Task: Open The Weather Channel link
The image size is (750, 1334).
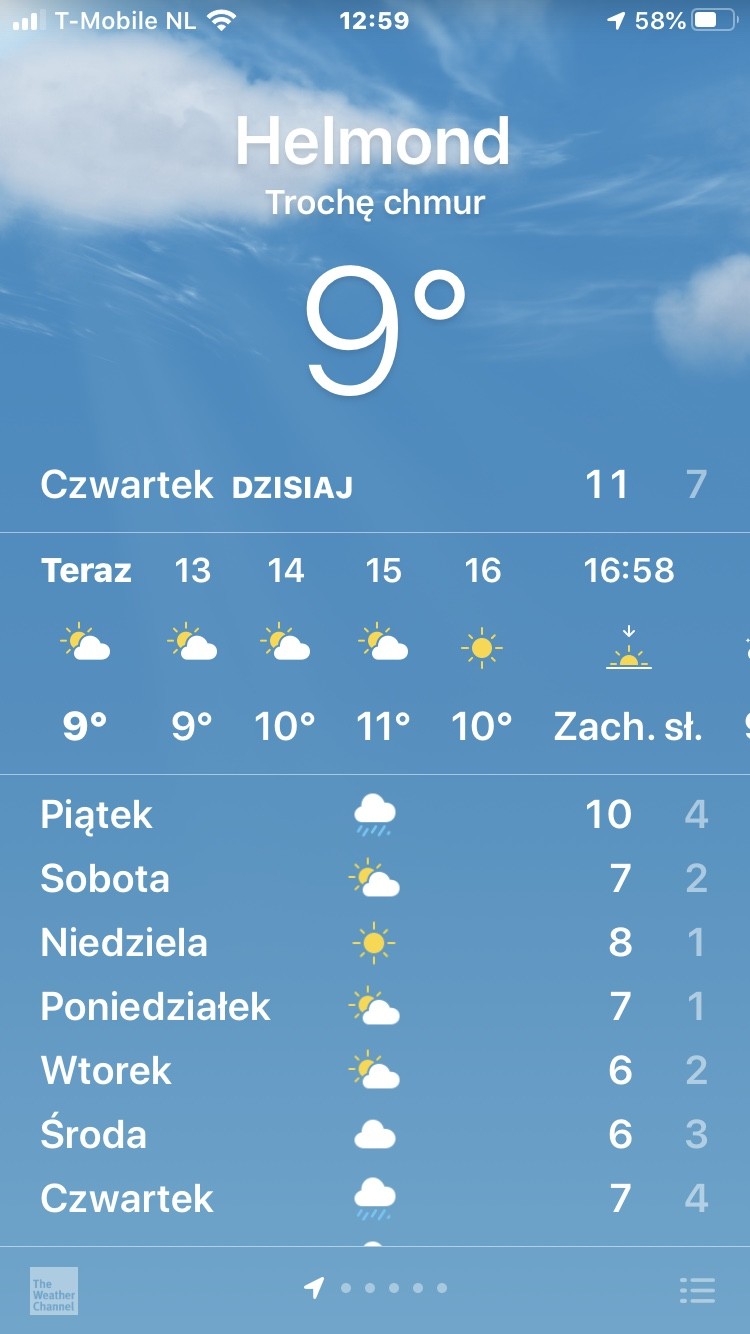Action: pos(54,1291)
